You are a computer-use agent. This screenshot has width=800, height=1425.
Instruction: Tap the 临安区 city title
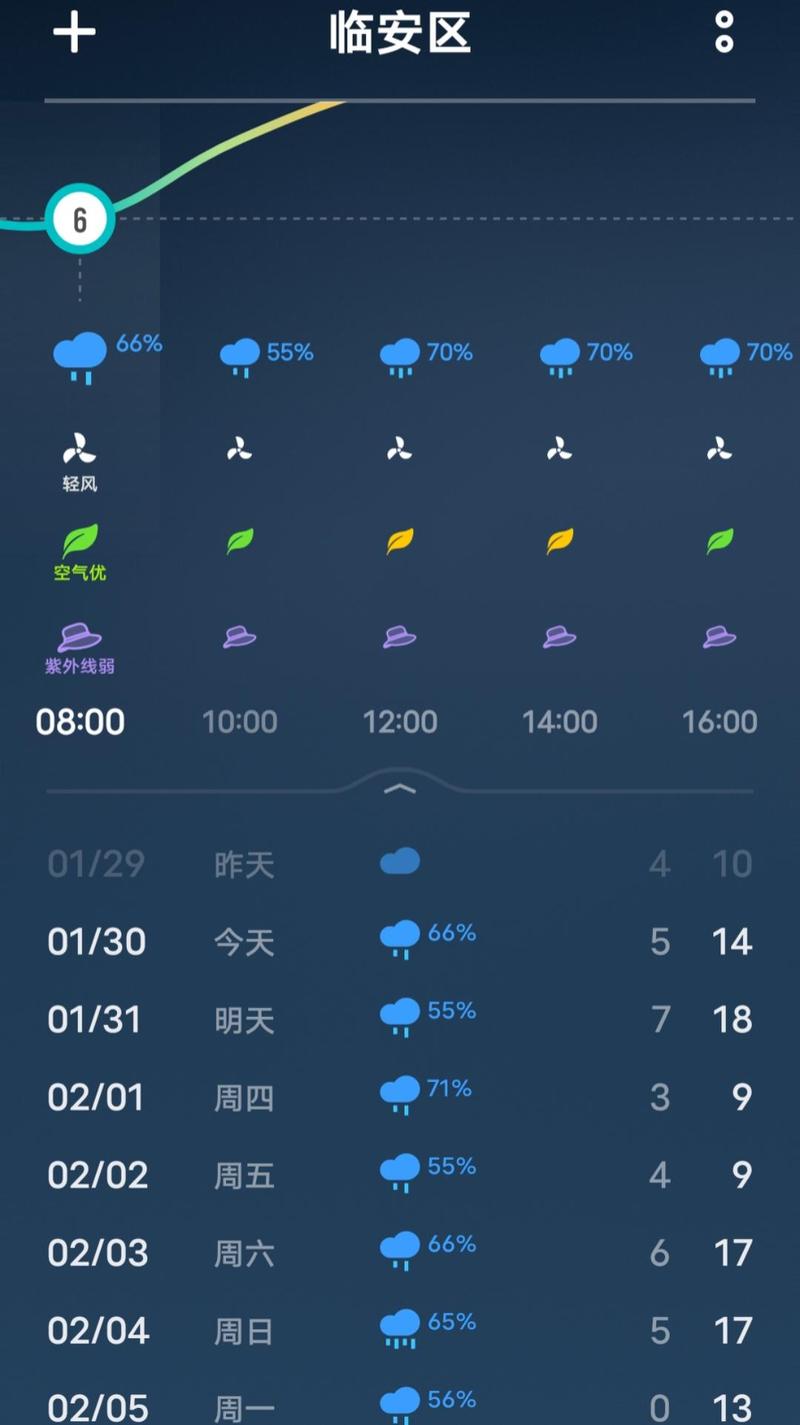(x=400, y=33)
